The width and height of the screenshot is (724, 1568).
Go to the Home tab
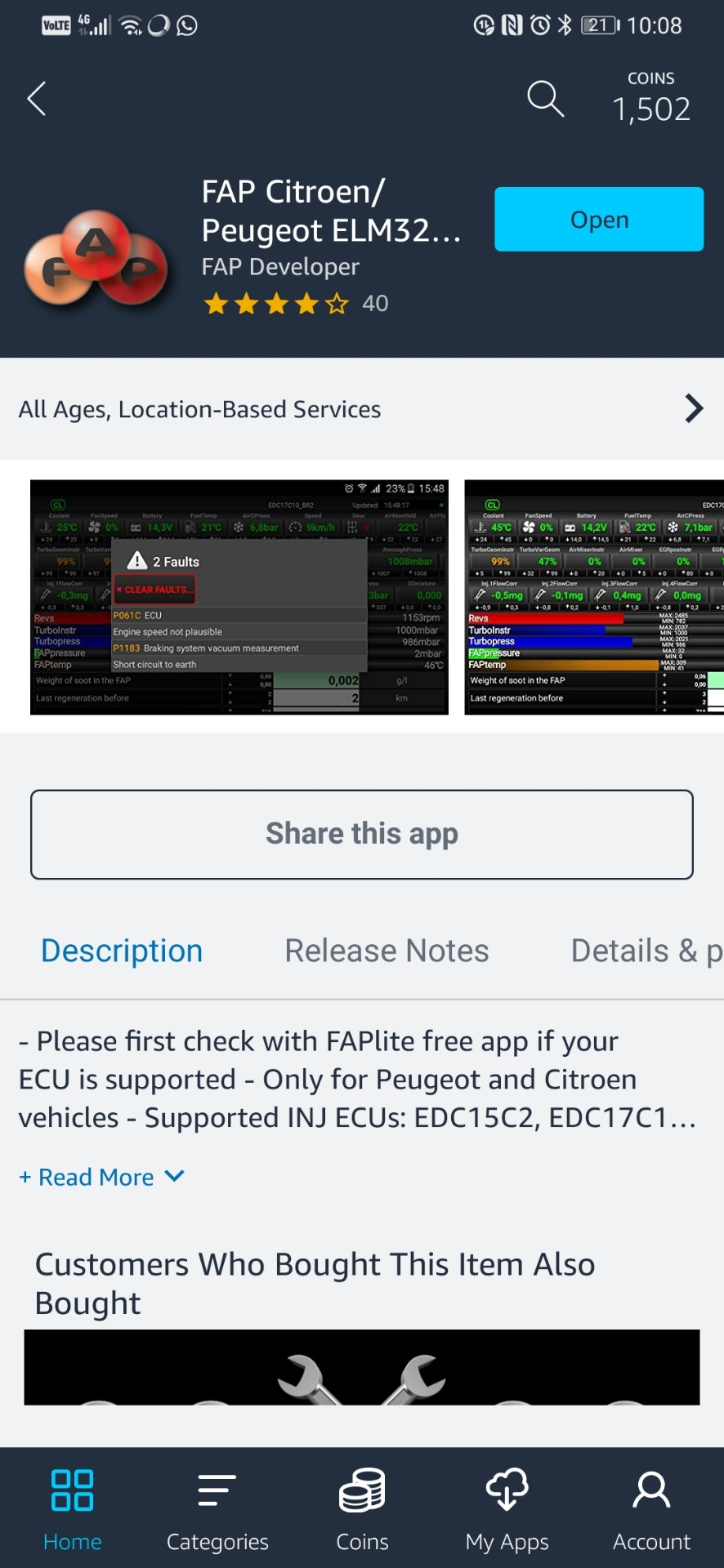click(72, 1509)
